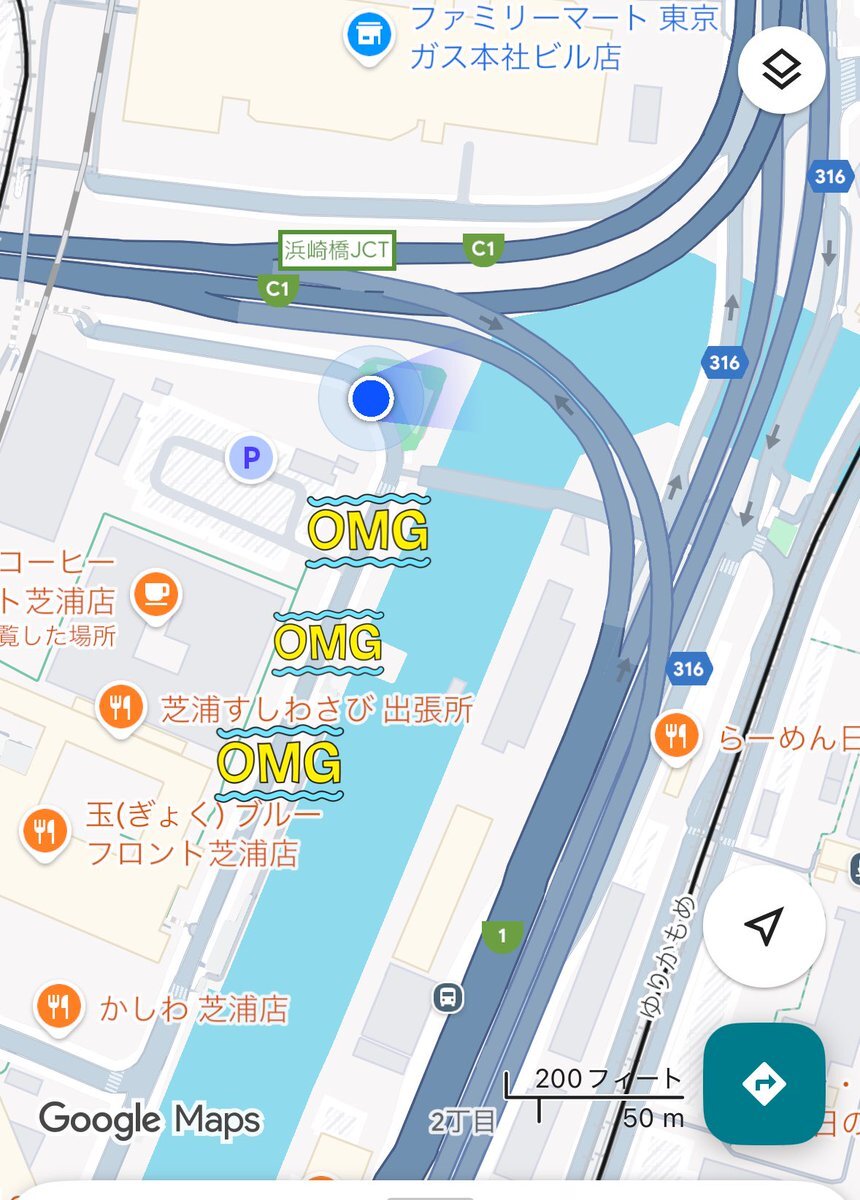Open the map layers button
The width and height of the screenshot is (860, 1200).
(781, 70)
